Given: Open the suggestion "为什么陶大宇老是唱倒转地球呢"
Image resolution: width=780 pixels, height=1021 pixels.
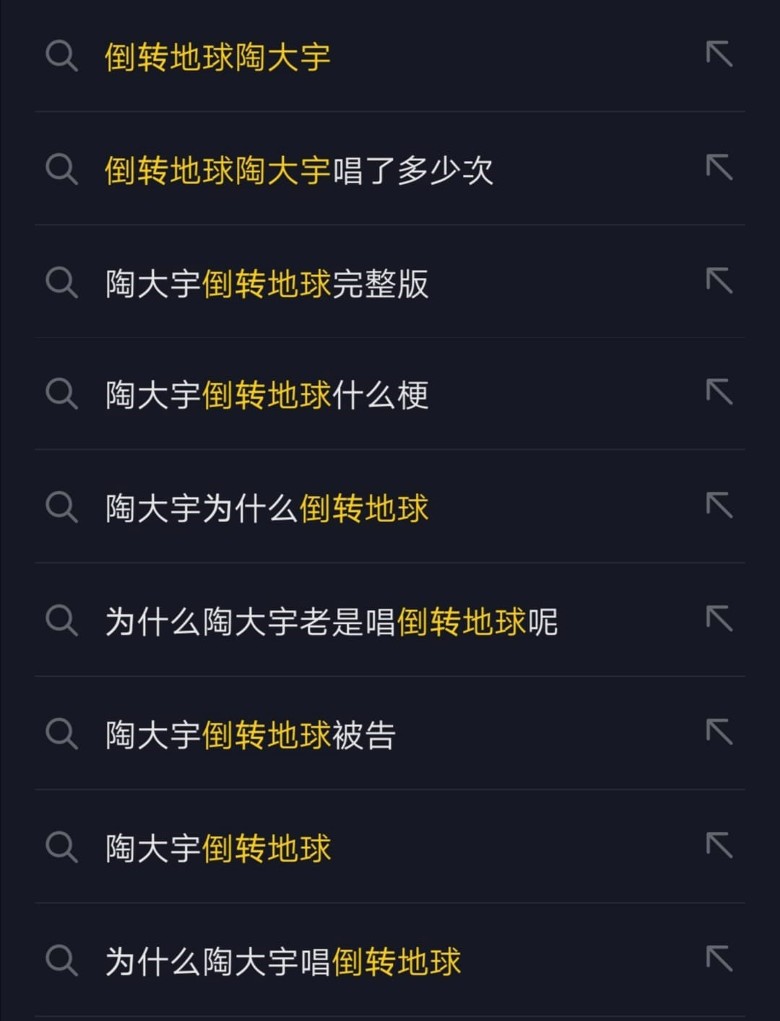Looking at the screenshot, I should [x=330, y=622].
